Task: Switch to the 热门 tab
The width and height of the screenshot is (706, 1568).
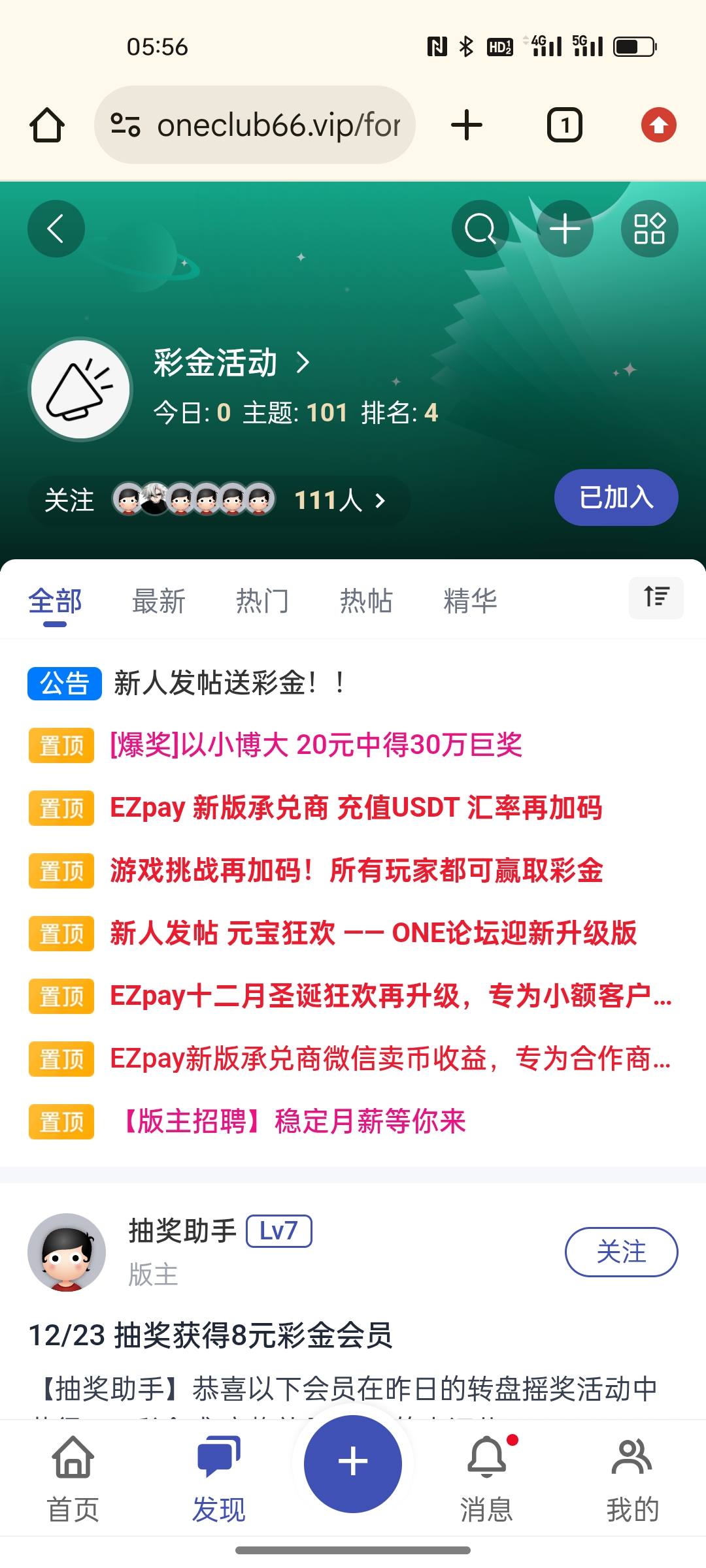Action: [x=262, y=601]
